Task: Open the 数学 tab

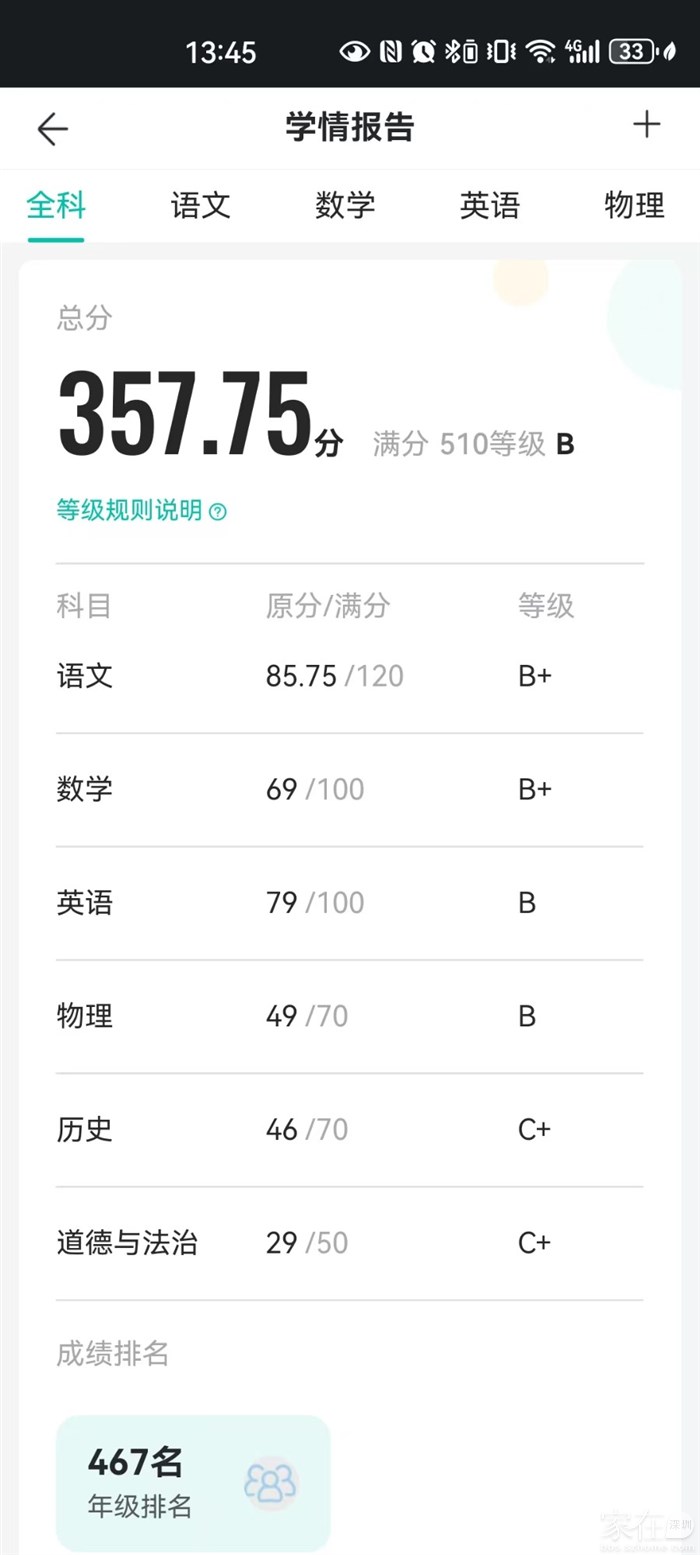Action: point(345,206)
